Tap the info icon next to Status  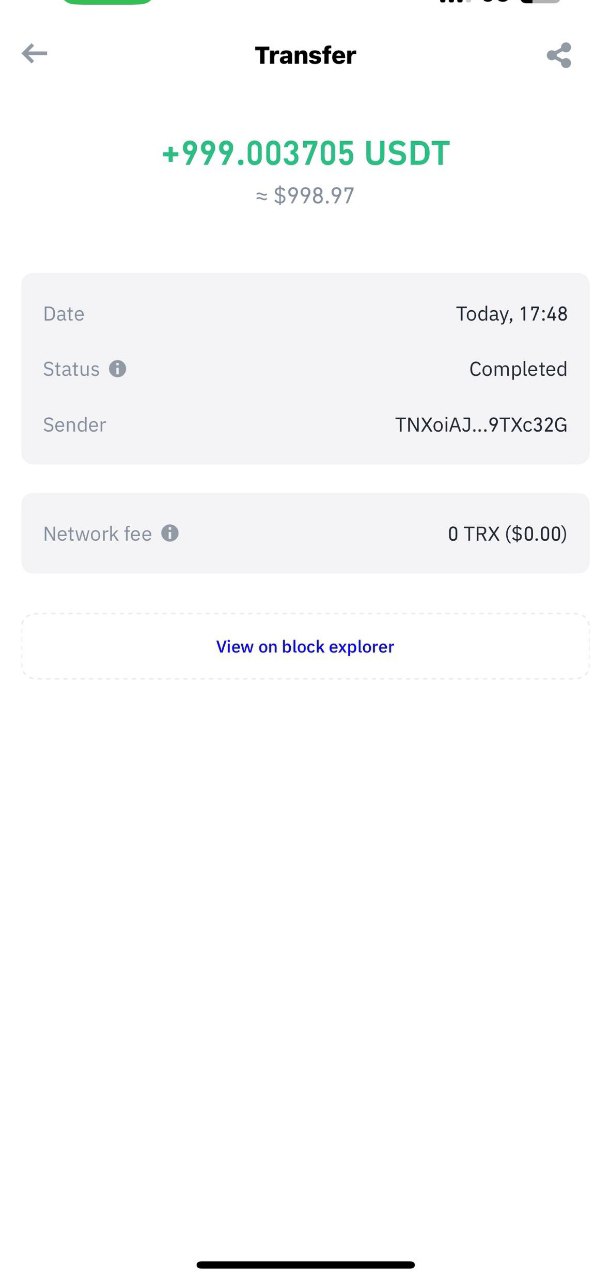(x=118, y=369)
